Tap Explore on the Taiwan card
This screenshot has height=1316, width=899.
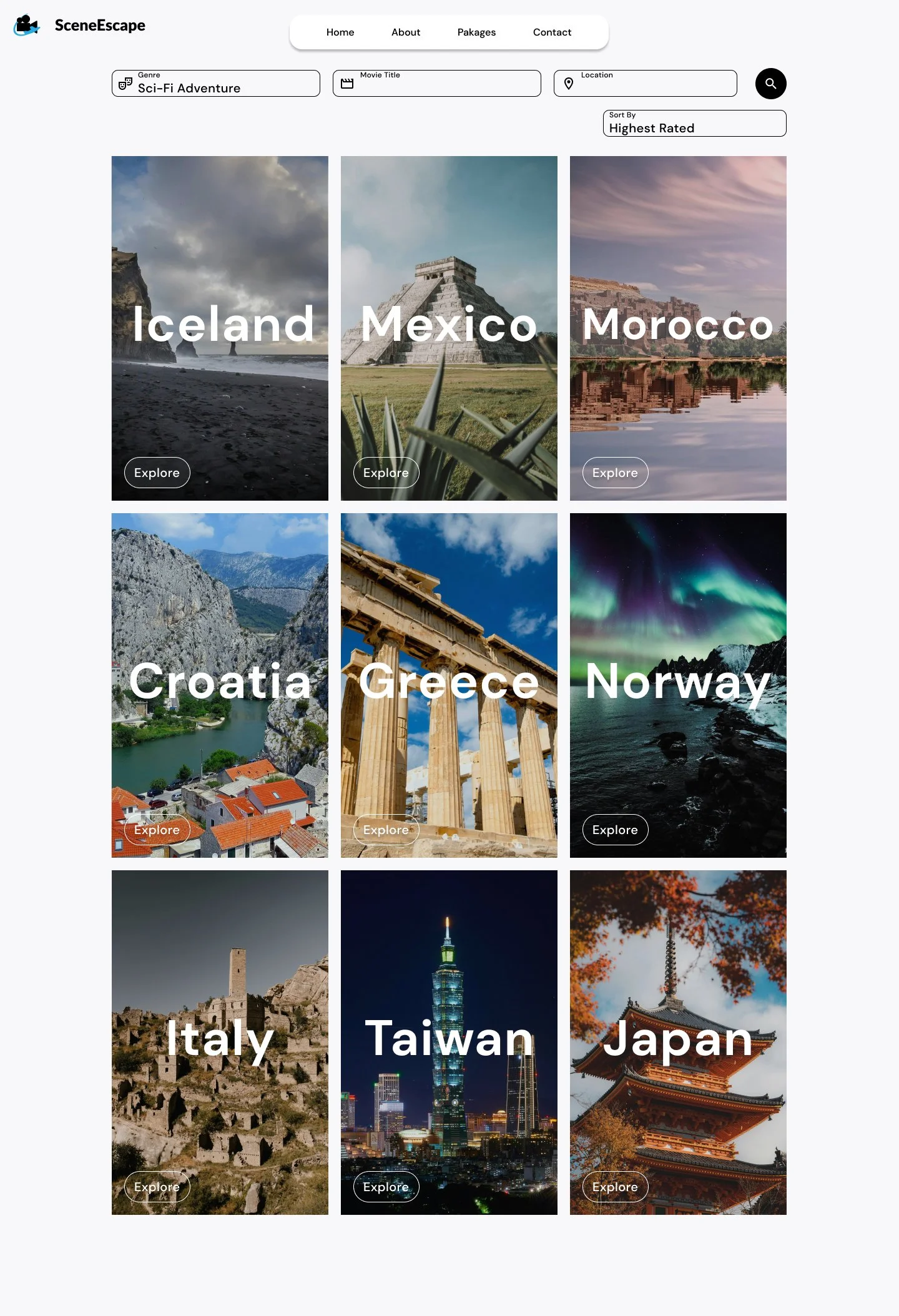[386, 1187]
